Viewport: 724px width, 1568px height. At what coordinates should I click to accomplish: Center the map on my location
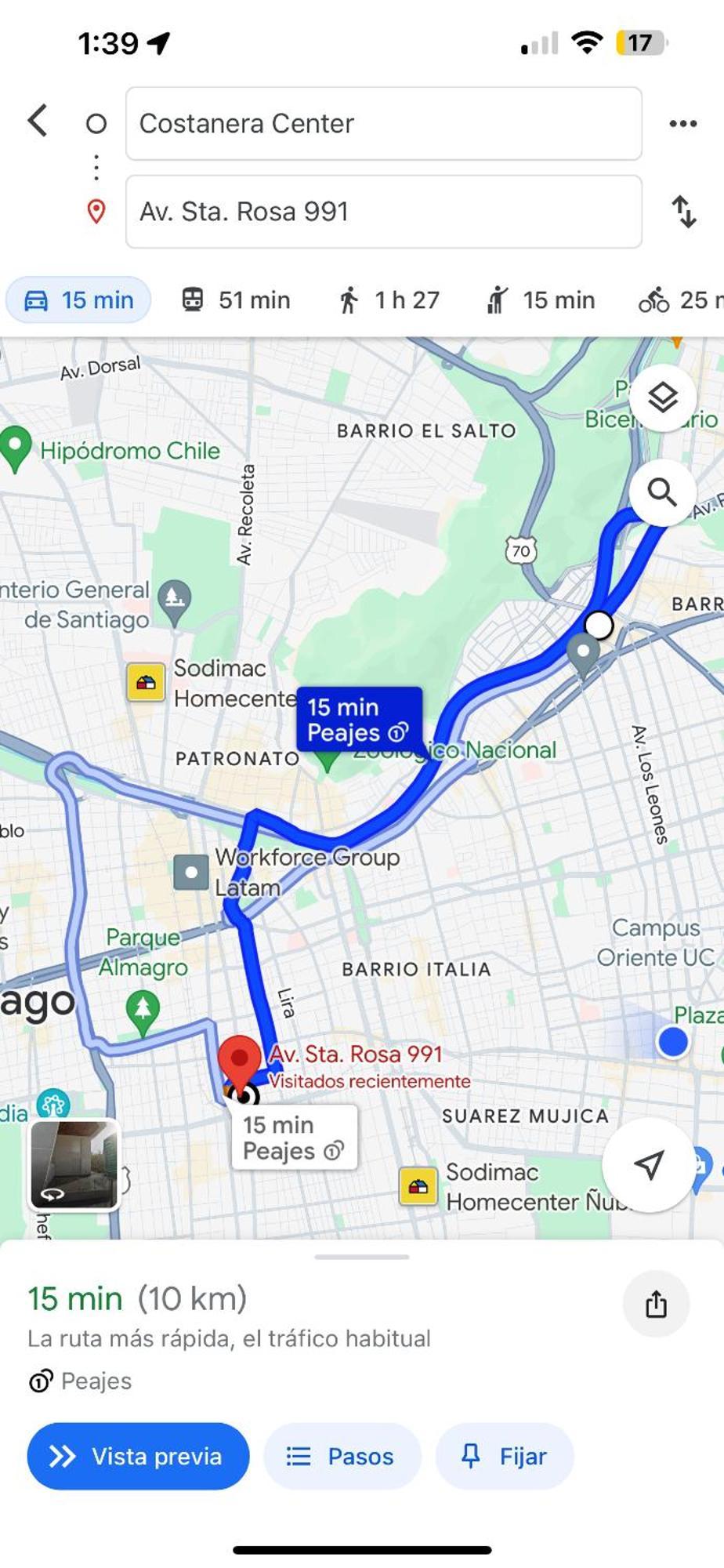coord(649,1165)
